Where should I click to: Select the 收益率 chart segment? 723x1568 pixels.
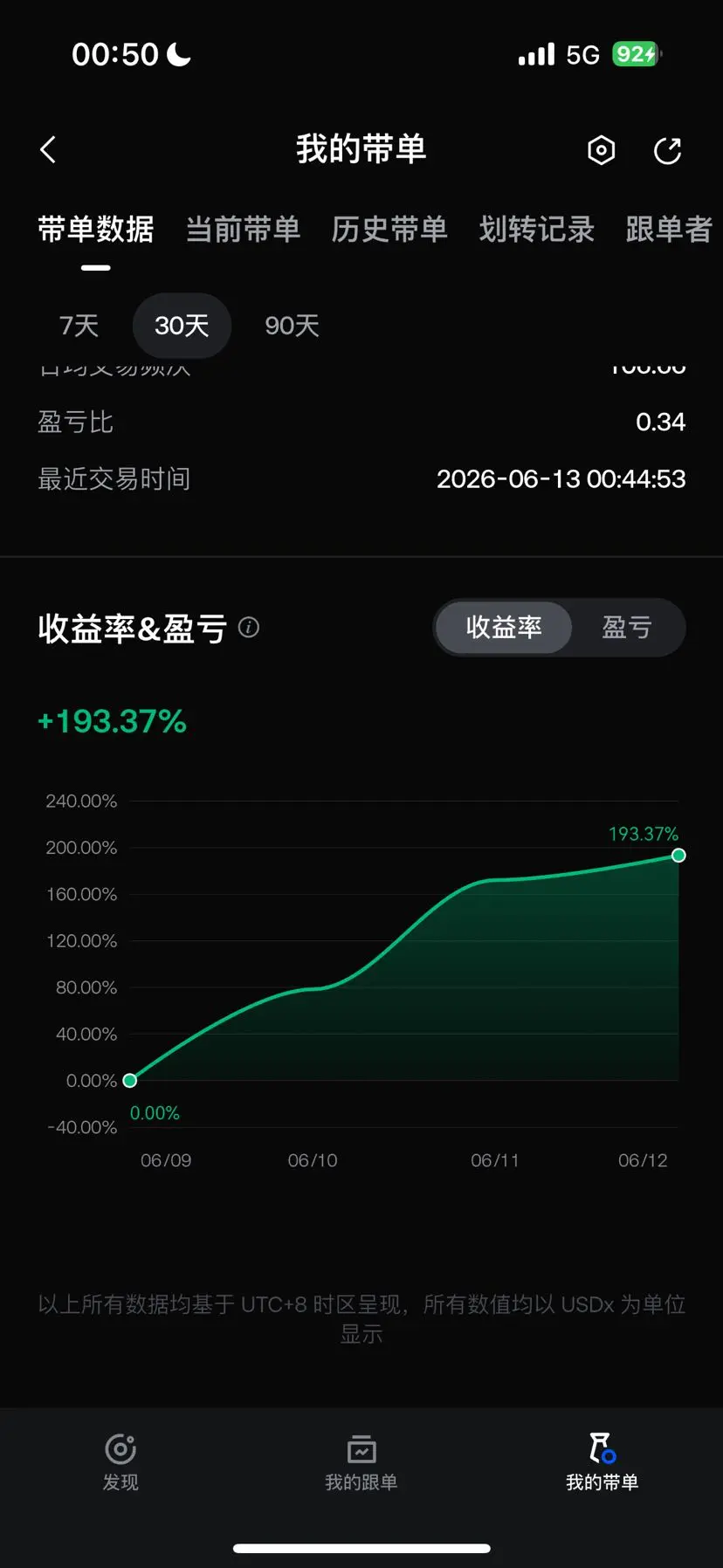pos(504,627)
